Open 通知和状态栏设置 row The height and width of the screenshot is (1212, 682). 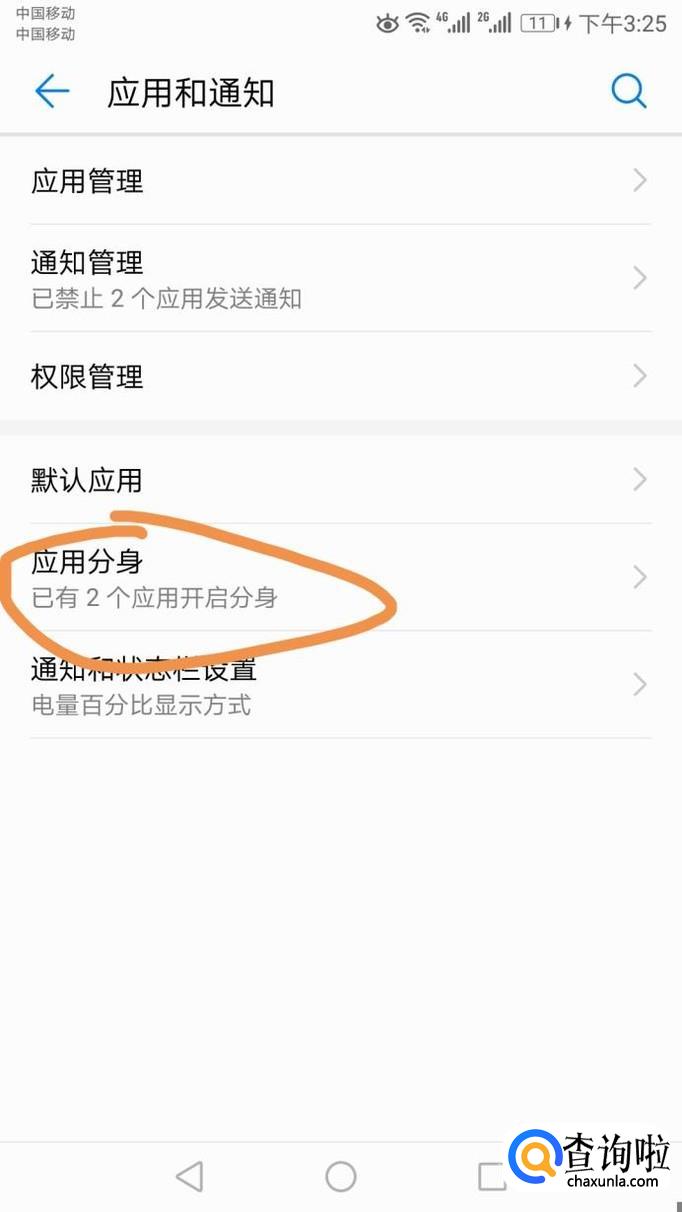[341, 685]
